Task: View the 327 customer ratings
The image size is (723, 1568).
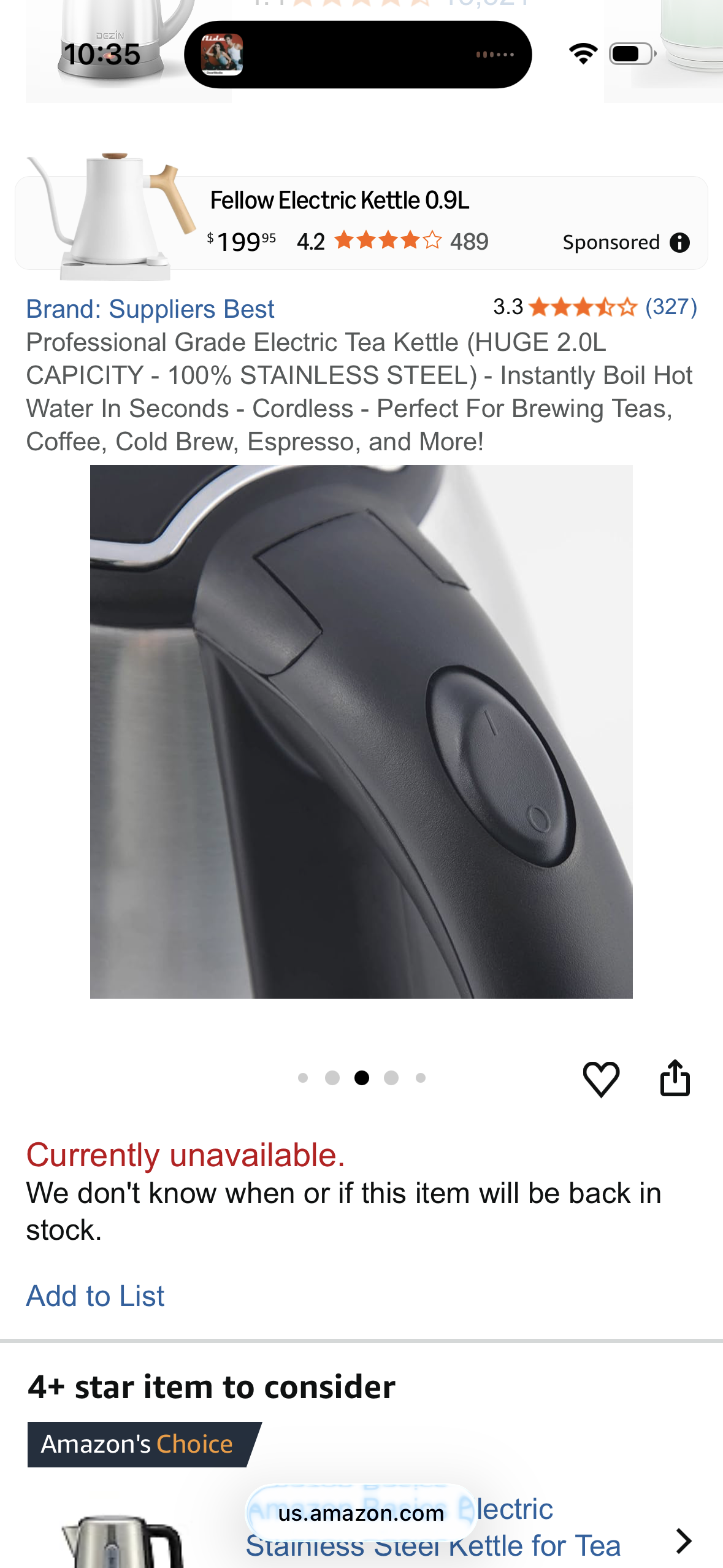Action: point(671,307)
